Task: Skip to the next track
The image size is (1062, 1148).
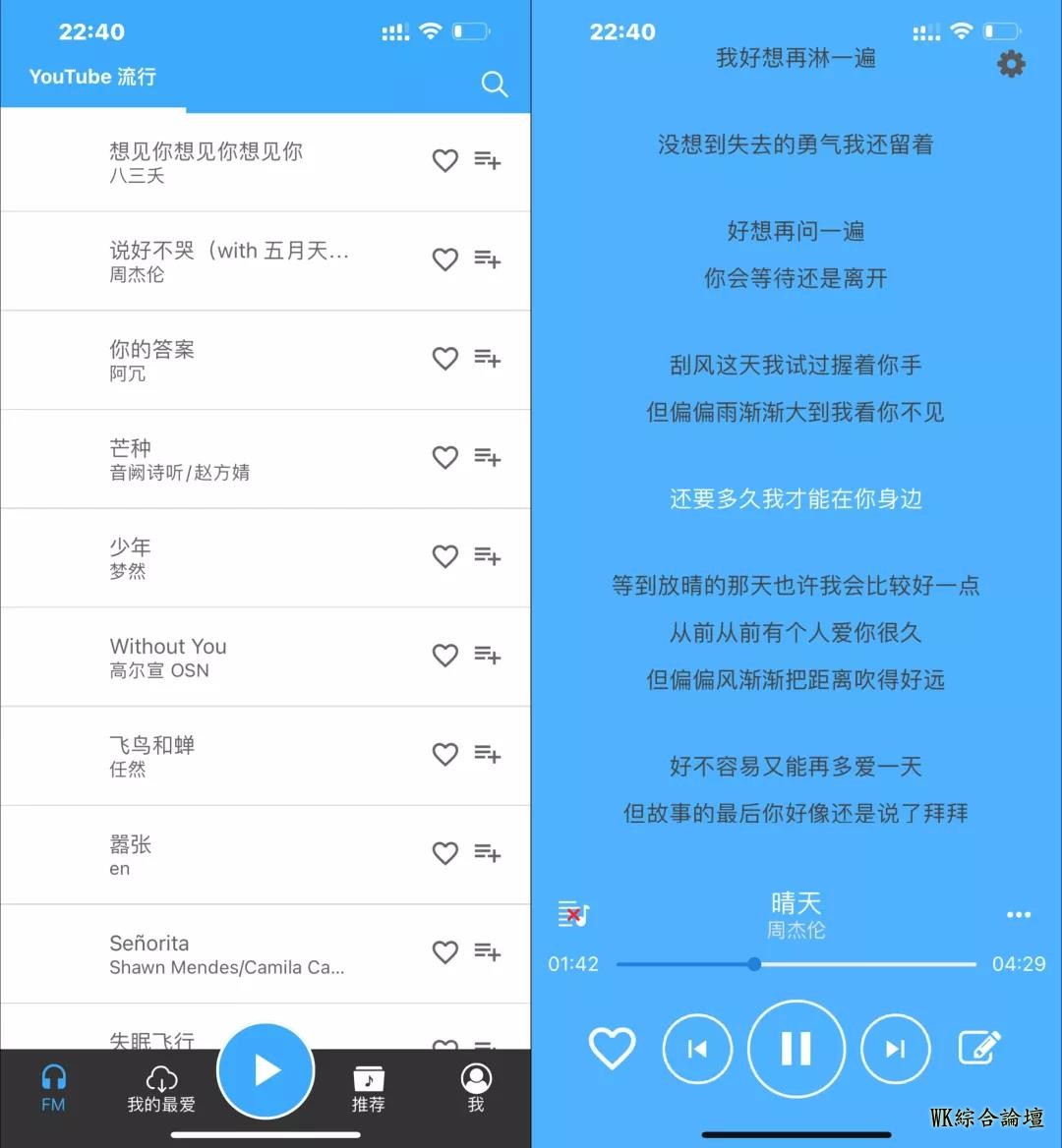Action: [x=895, y=1049]
